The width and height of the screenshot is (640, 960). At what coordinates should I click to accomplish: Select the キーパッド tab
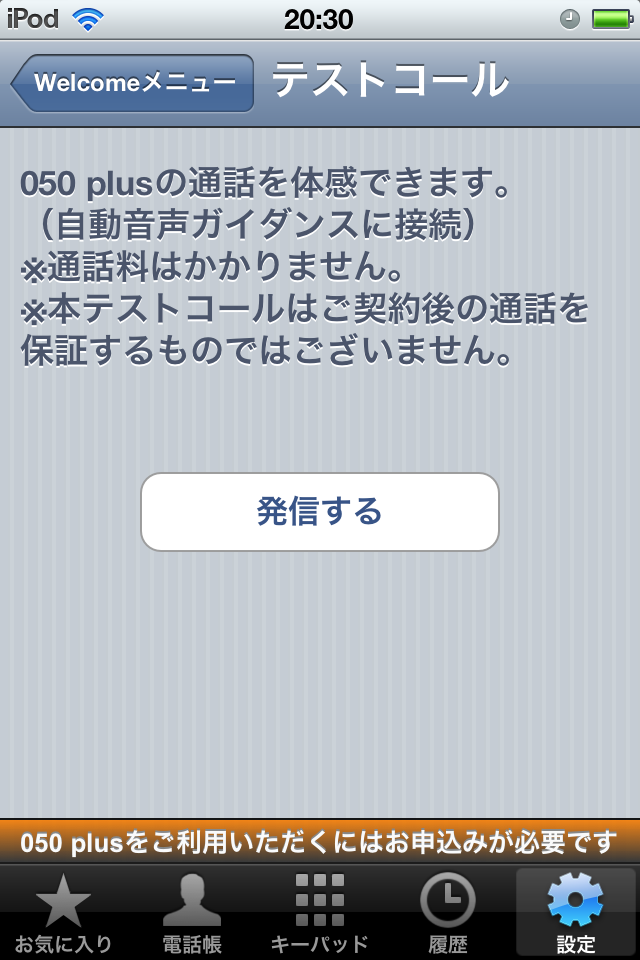point(320,913)
